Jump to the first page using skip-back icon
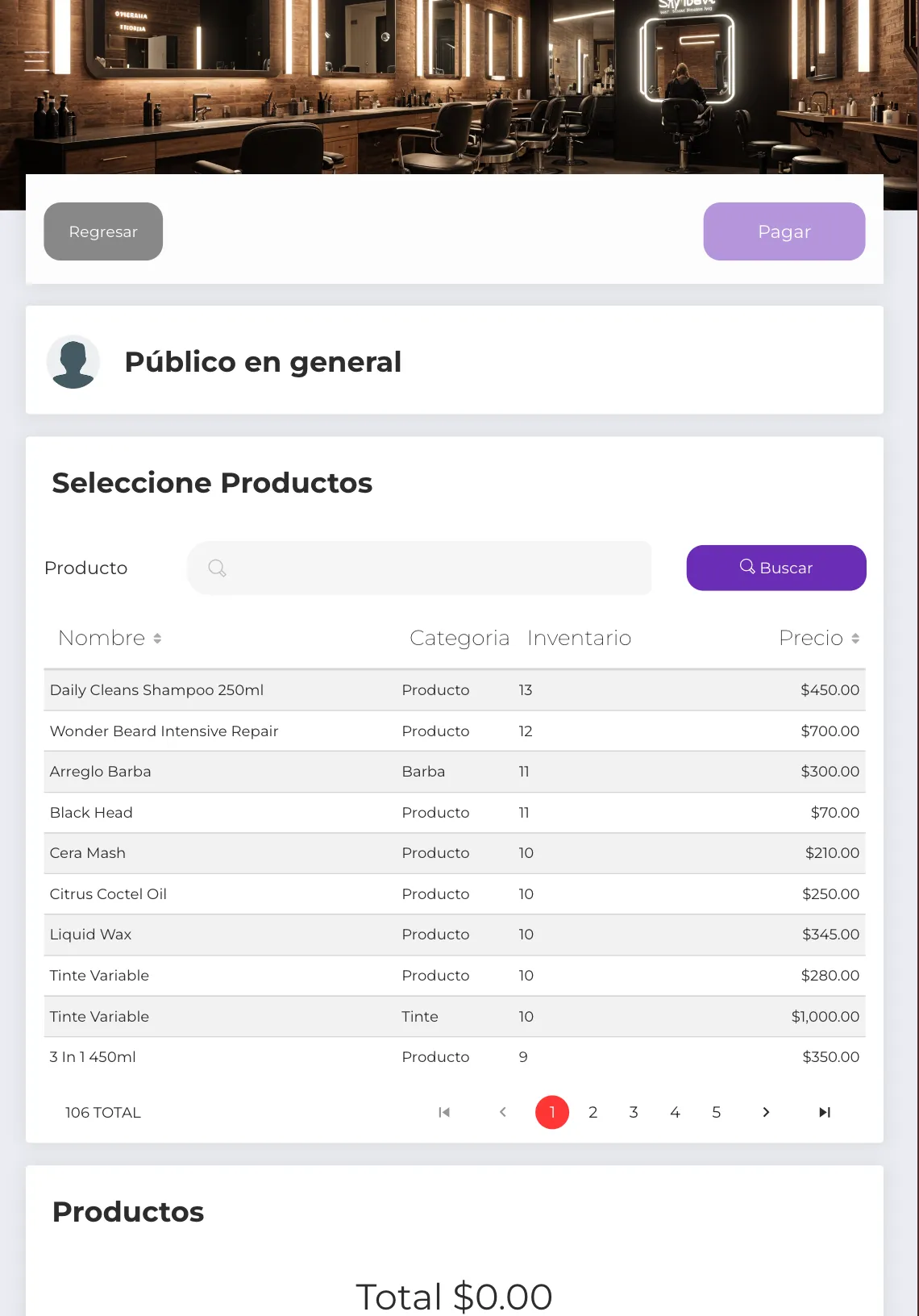 coord(443,1112)
